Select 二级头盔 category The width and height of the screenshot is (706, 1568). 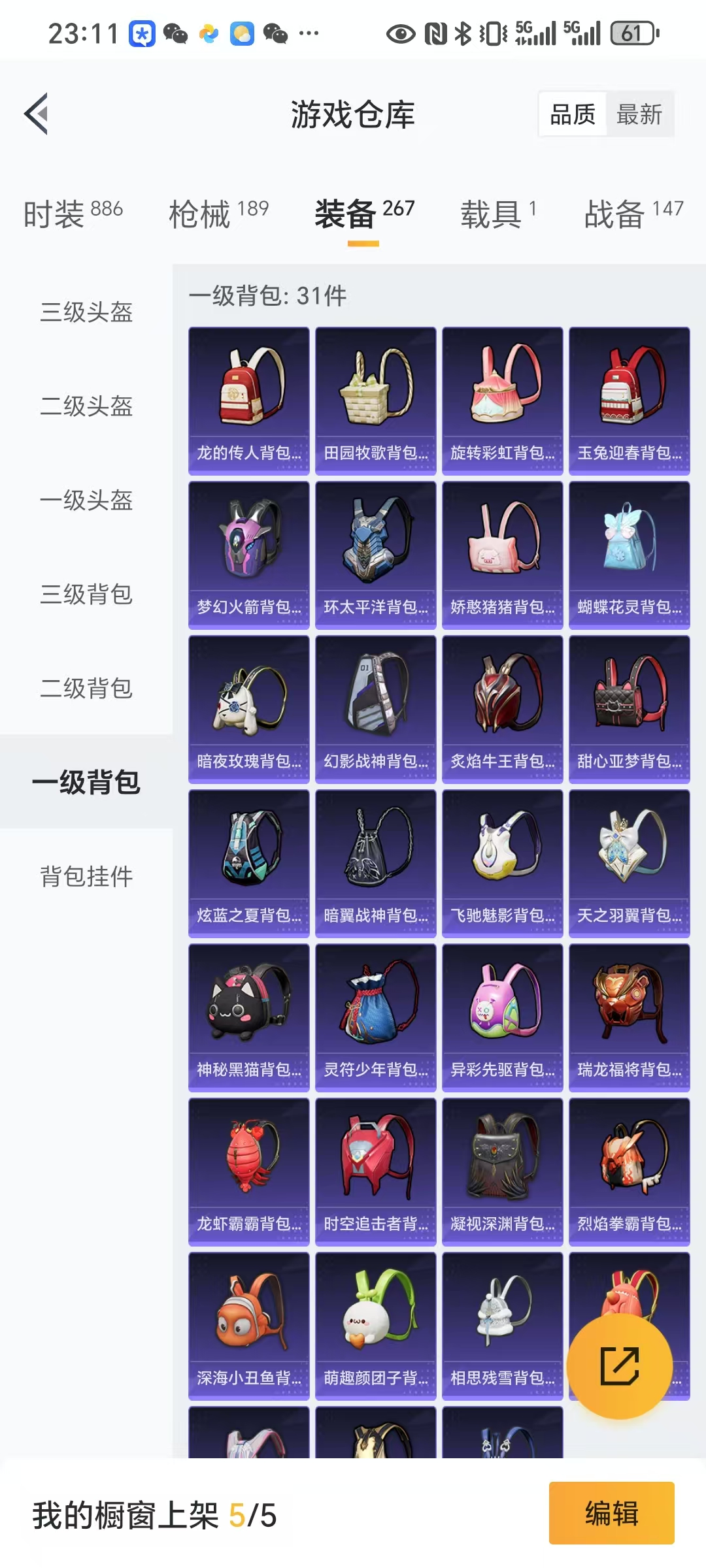click(86, 406)
